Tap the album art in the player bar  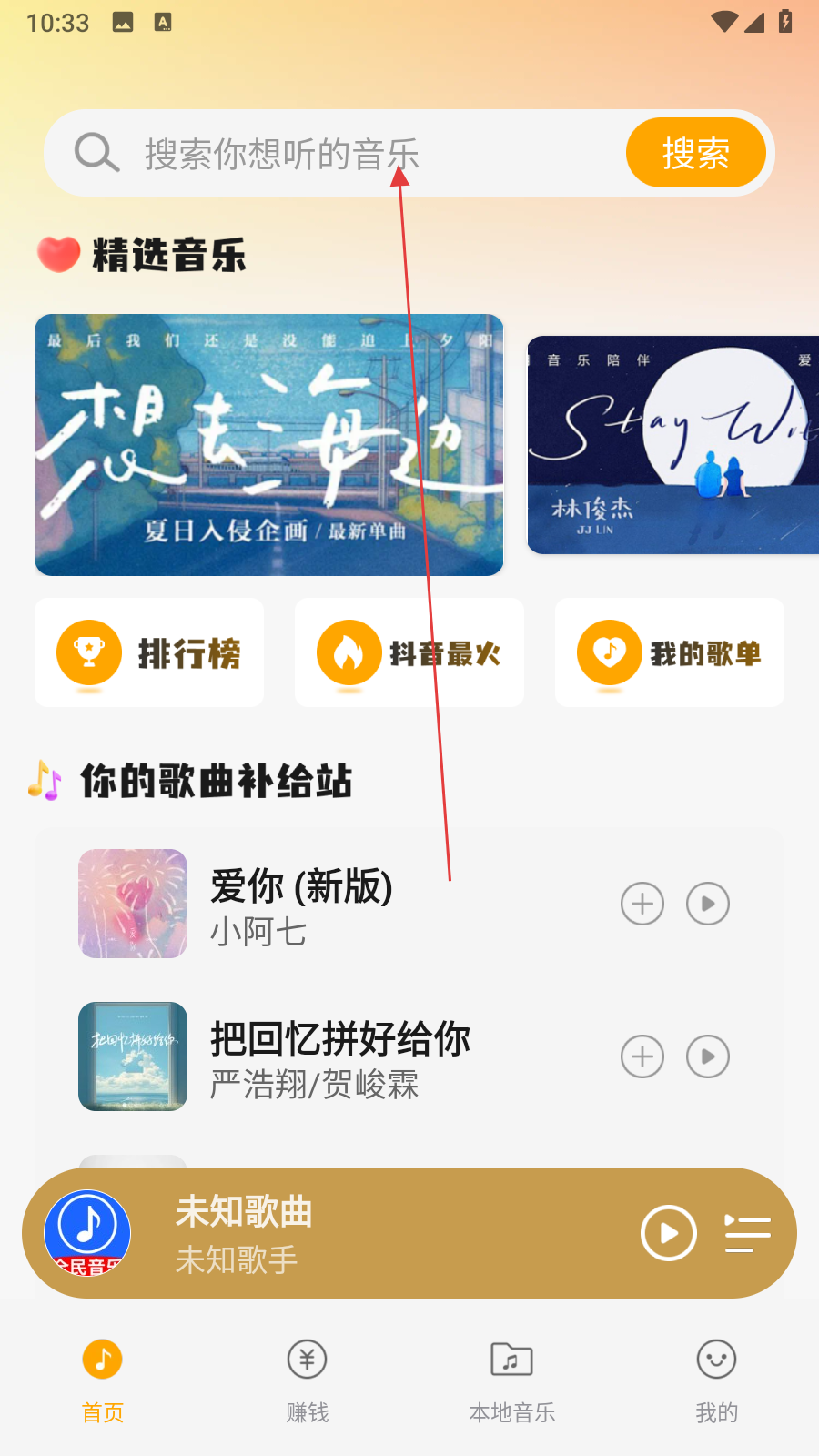[86, 1233]
